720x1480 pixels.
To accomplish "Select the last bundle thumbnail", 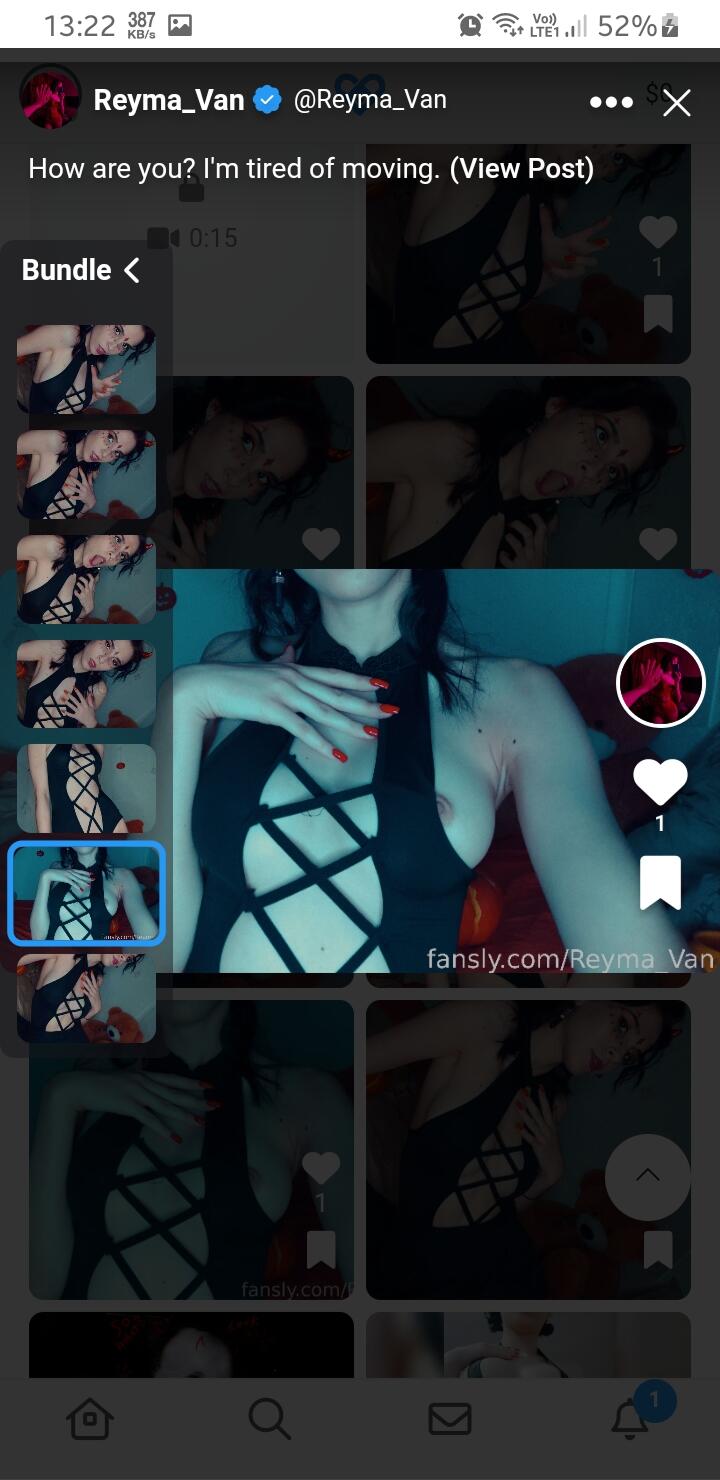I will [86, 998].
